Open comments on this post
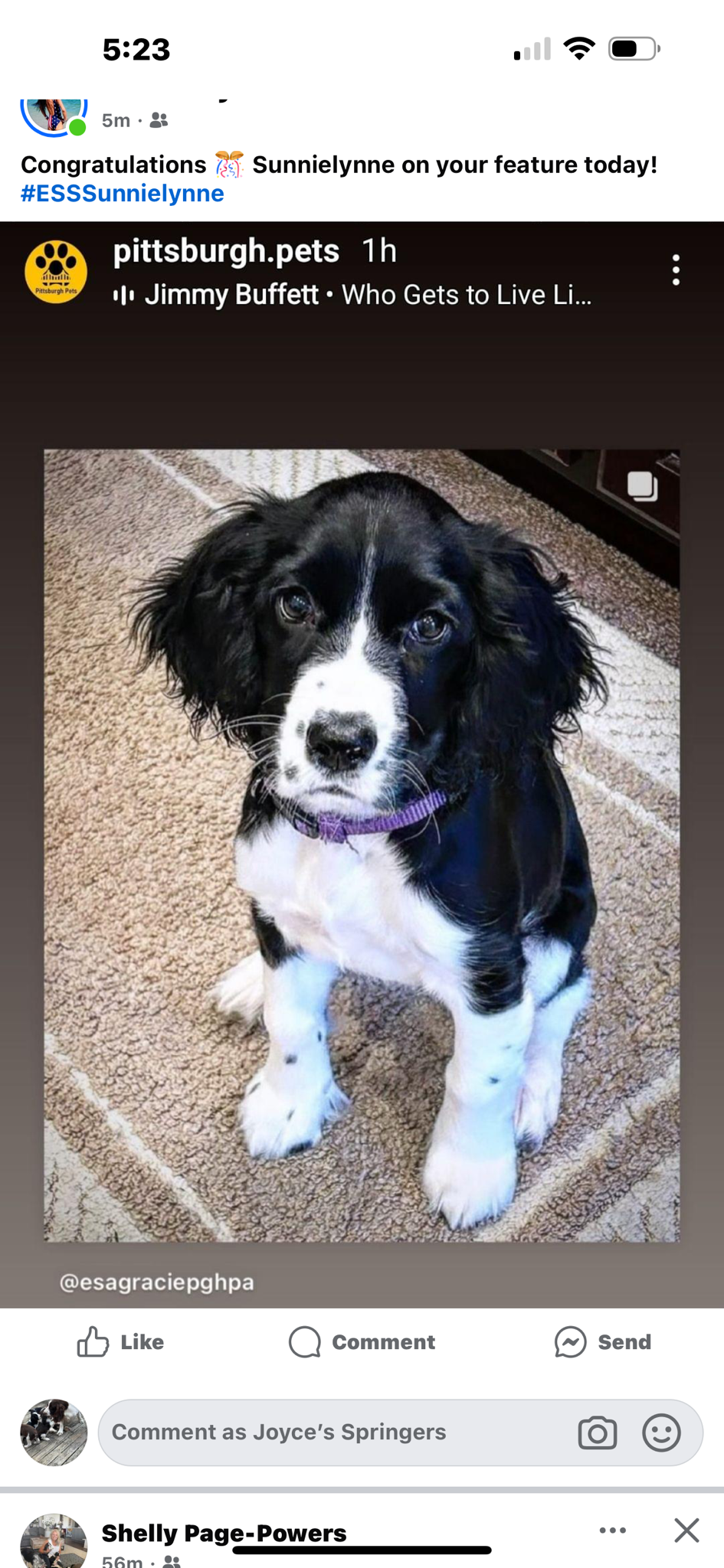Image resolution: width=724 pixels, height=1568 pixels. point(362,1342)
